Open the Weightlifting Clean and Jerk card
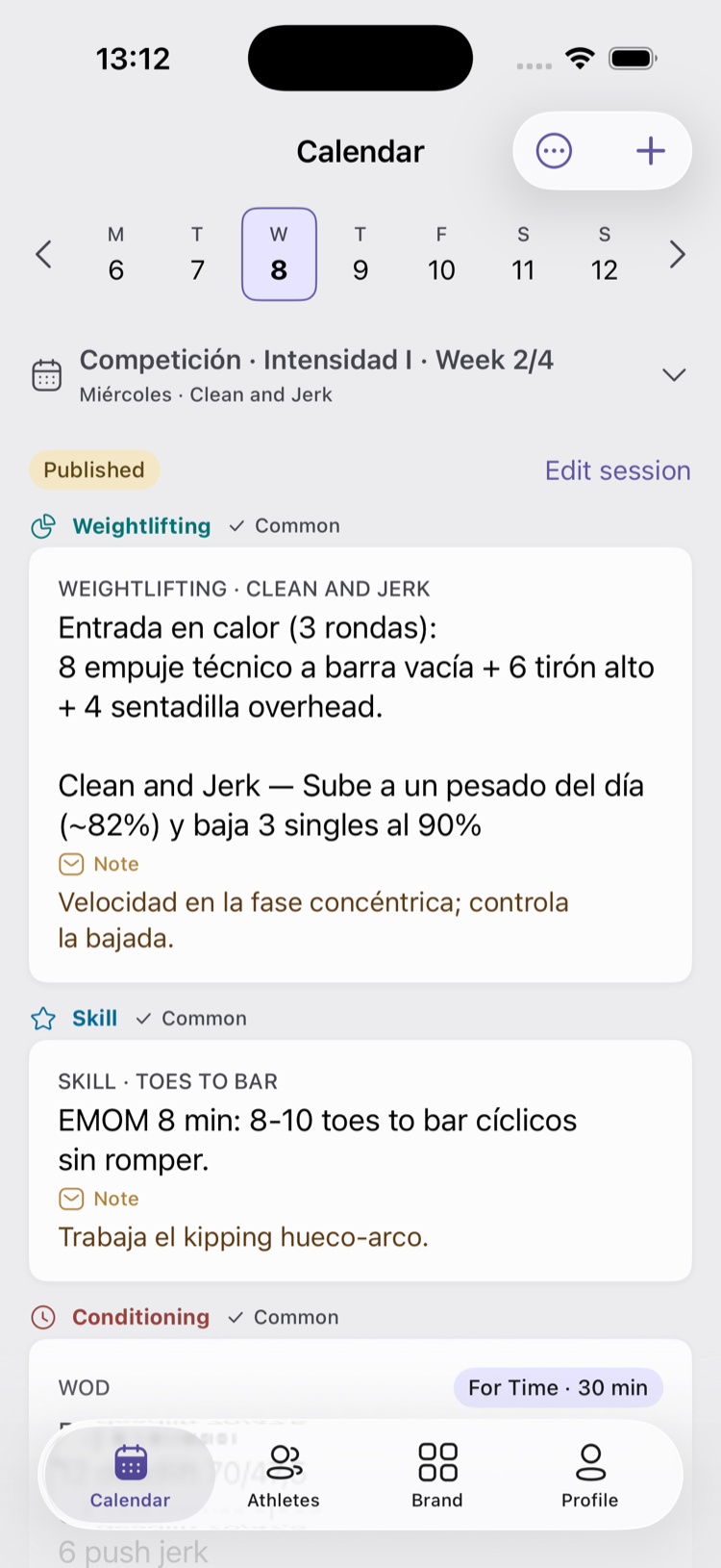The image size is (721, 1568). coord(360,765)
